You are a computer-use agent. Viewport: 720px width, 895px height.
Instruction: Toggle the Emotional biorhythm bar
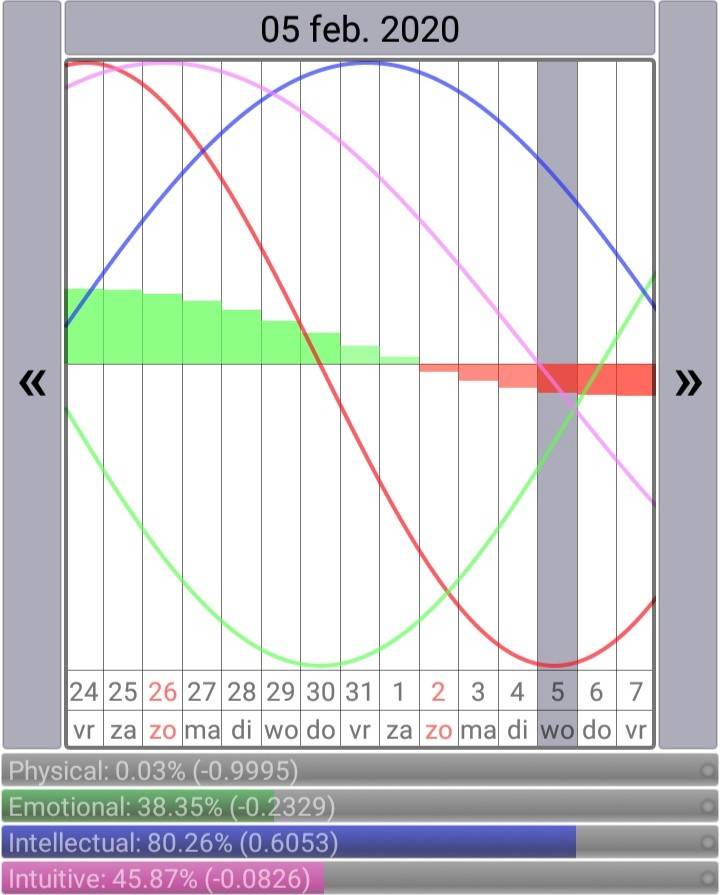[x=360, y=807]
